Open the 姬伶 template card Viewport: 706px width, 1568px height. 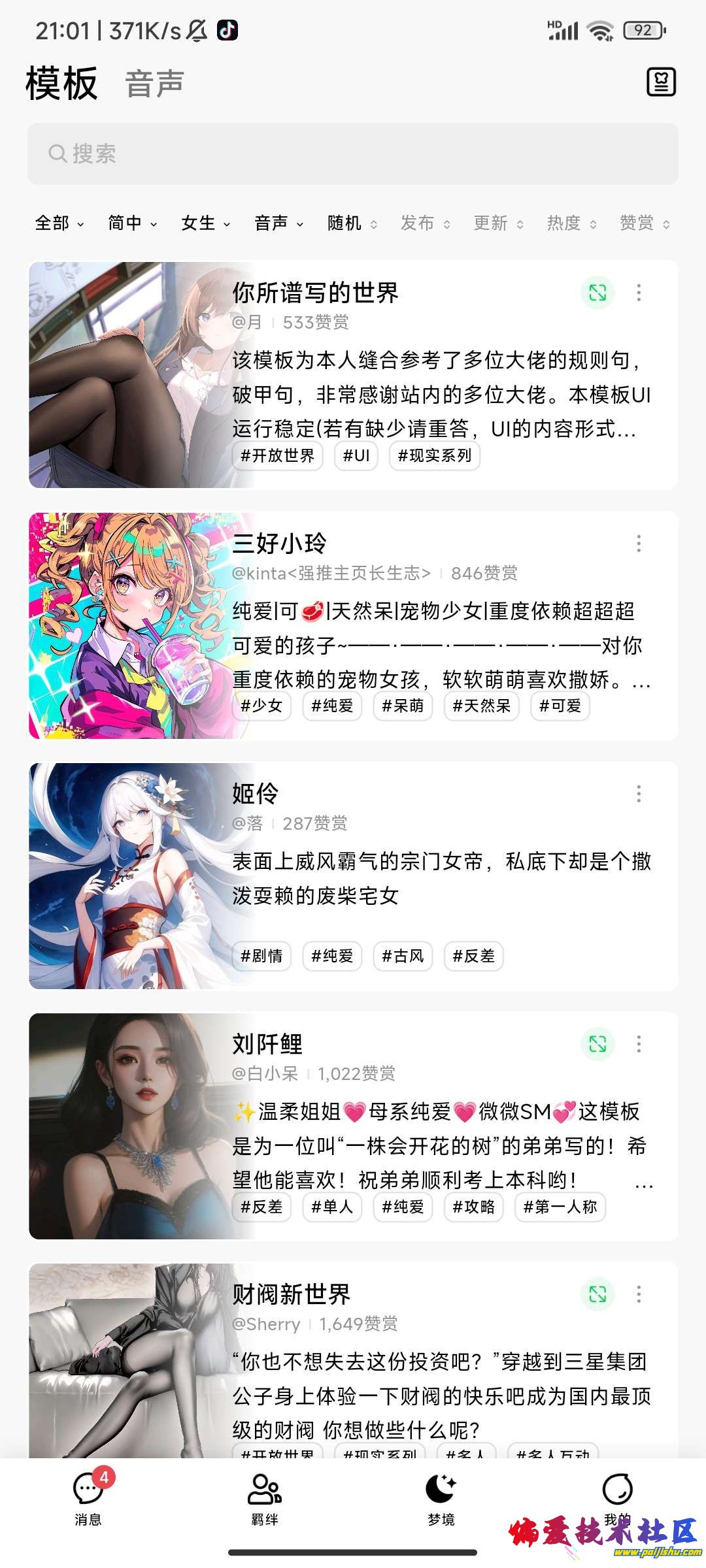pyautogui.click(x=353, y=875)
